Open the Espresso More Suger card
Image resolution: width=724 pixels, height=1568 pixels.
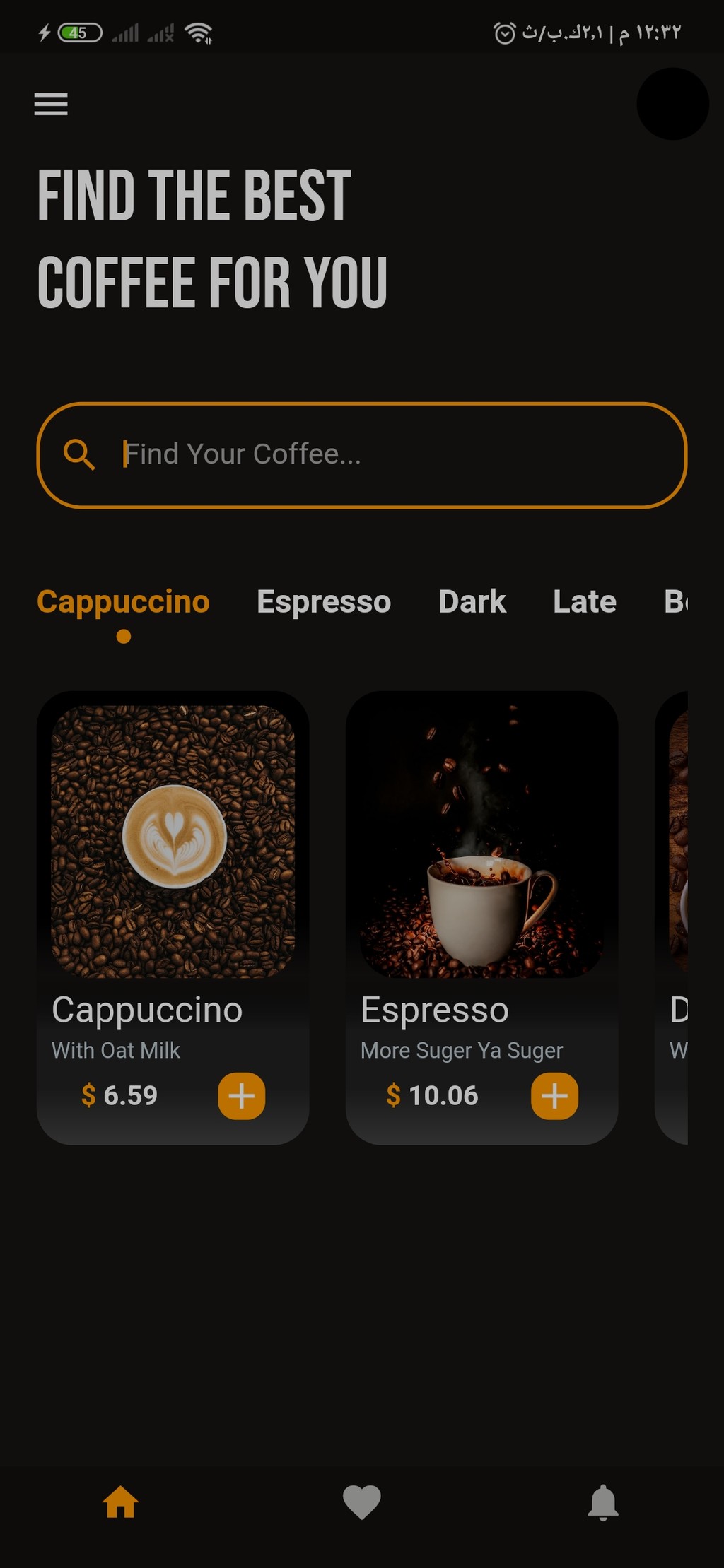[x=481, y=918]
